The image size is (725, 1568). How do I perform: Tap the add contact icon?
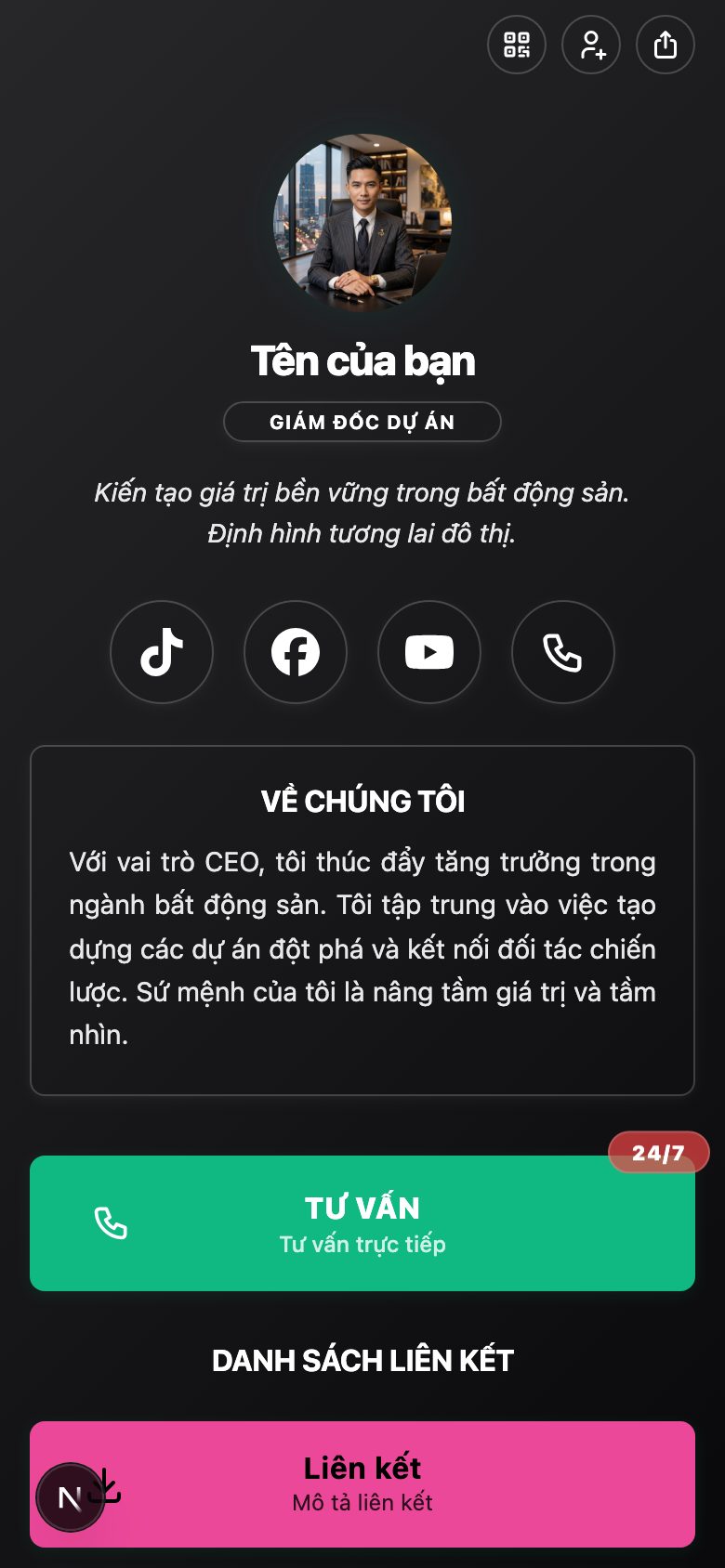click(591, 45)
